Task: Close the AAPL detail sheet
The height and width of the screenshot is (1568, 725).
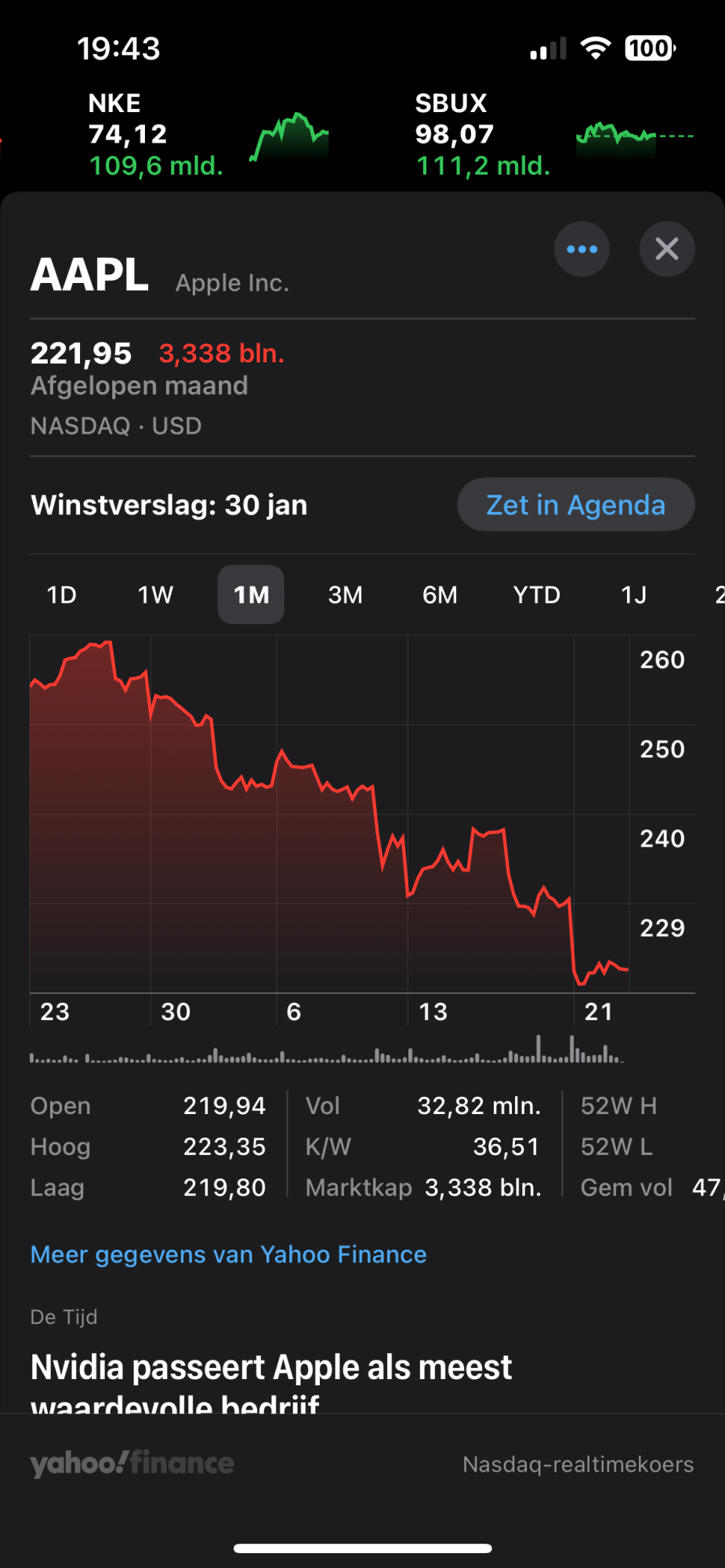Action: click(666, 249)
